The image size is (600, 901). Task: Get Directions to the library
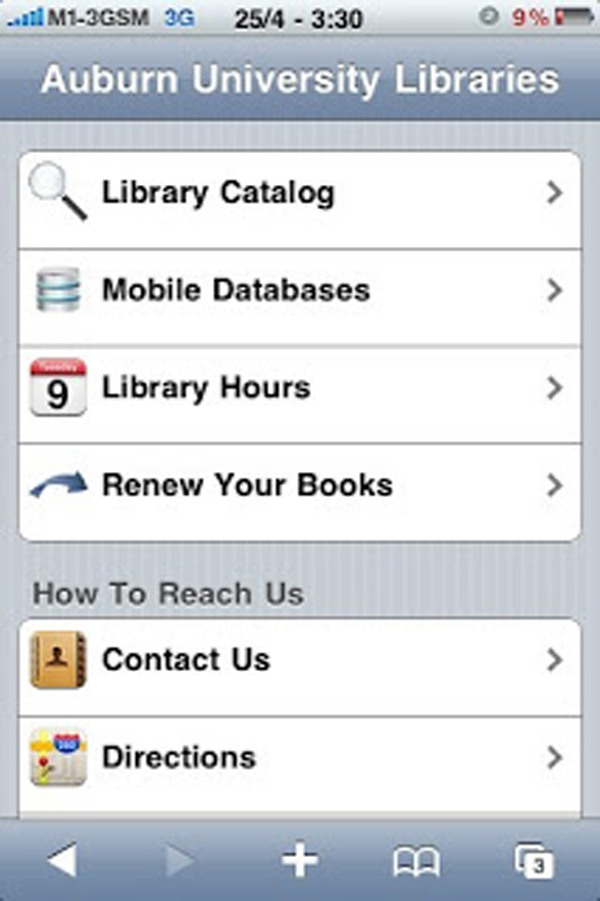coord(300,757)
